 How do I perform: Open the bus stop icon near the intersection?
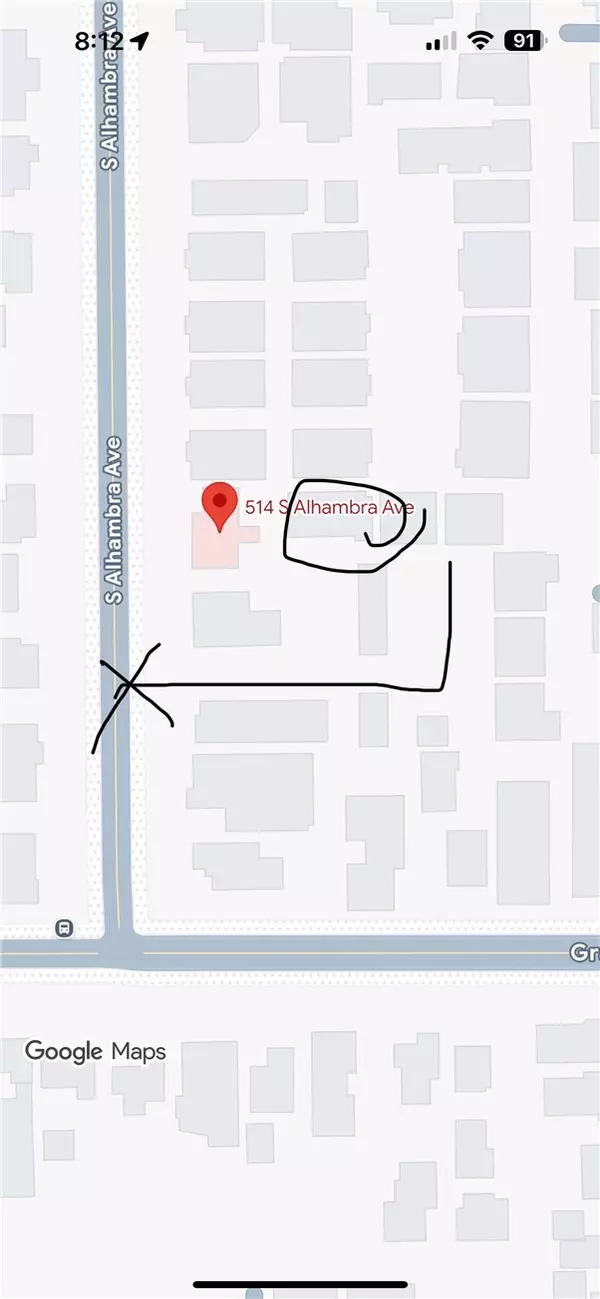click(x=65, y=928)
